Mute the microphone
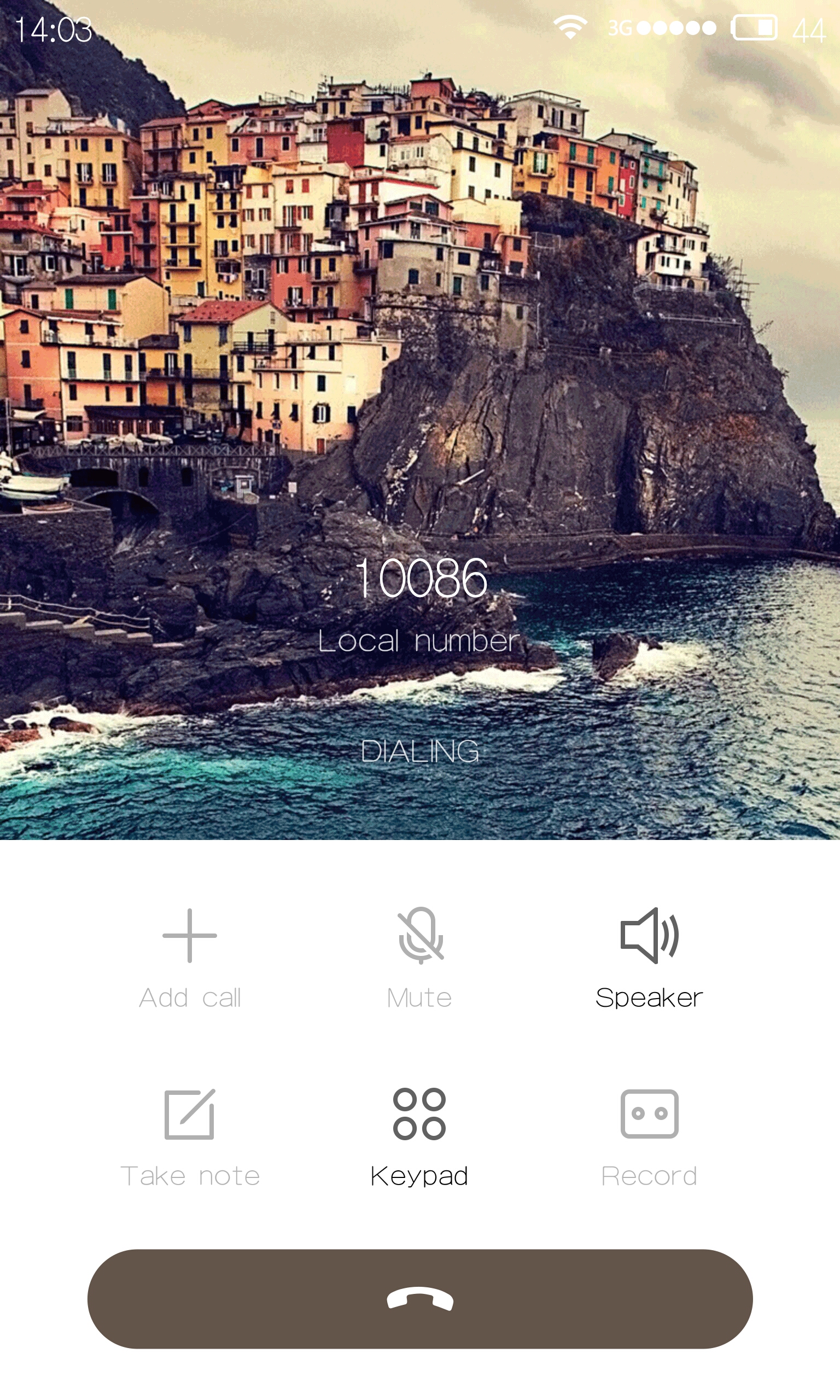This screenshot has width=840, height=1400. click(419, 959)
